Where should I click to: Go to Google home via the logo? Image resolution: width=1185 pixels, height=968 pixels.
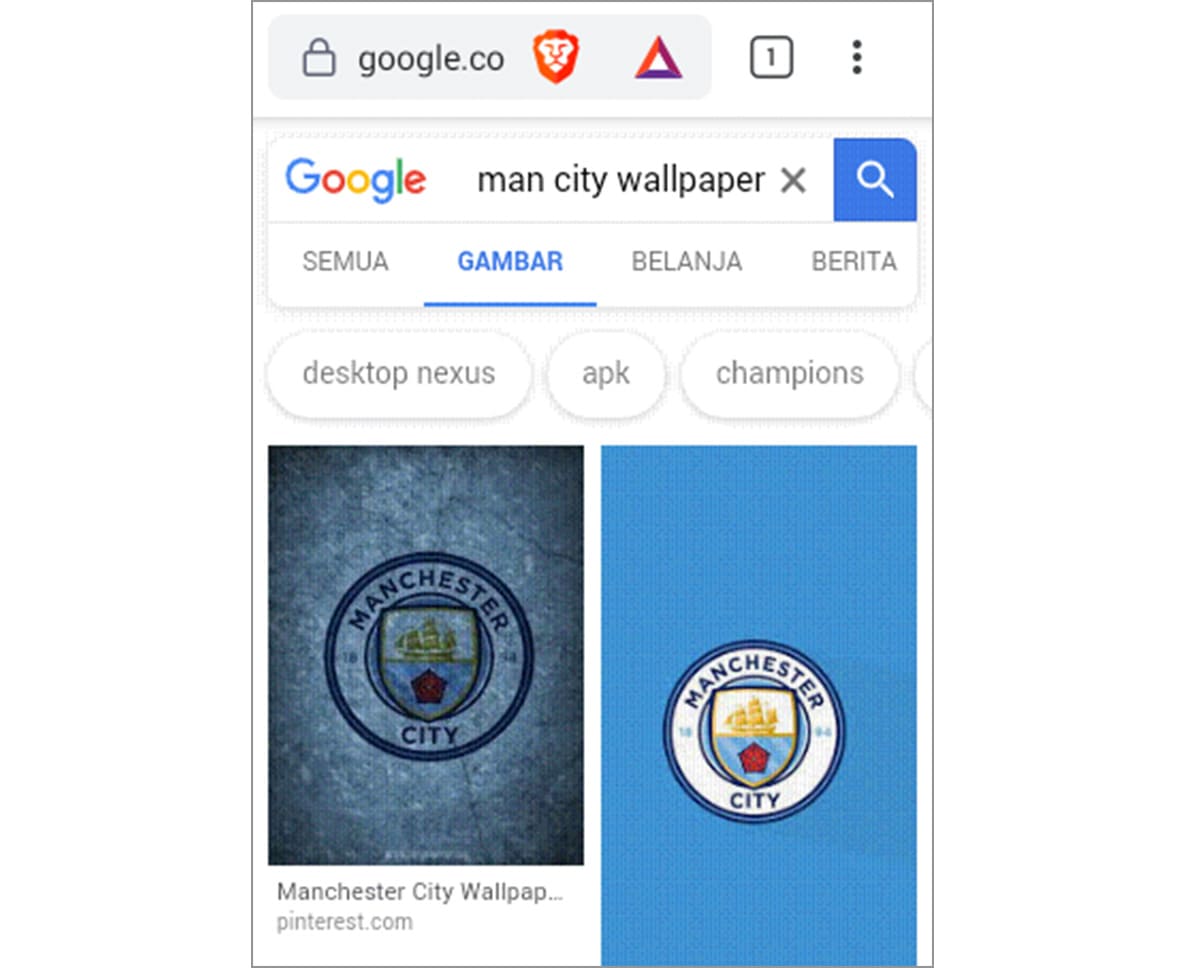point(356,180)
